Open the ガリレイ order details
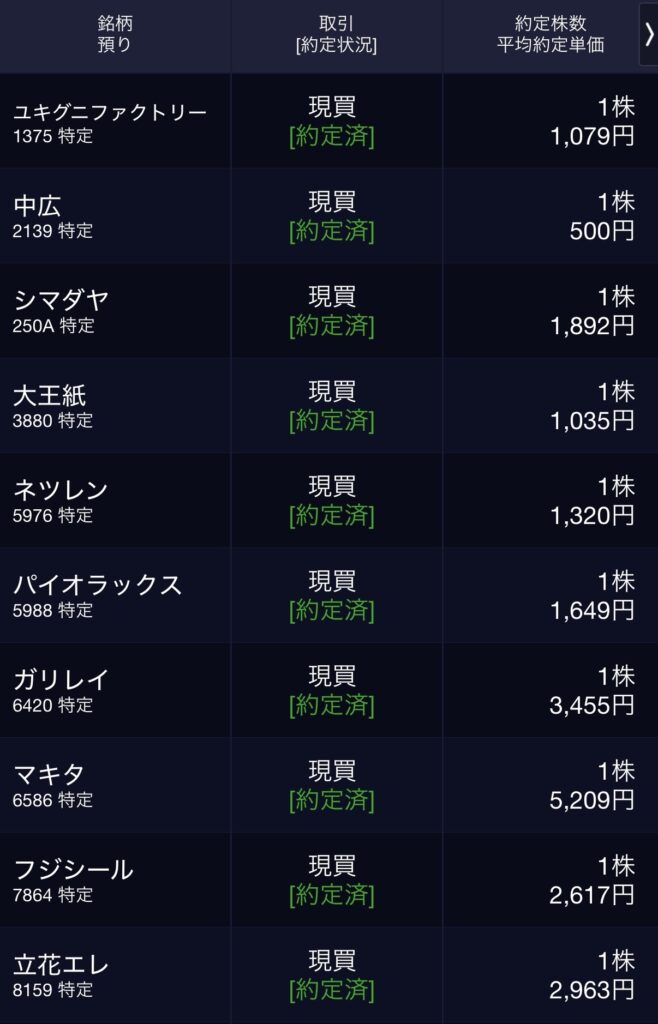658x1024 pixels. (x=329, y=691)
